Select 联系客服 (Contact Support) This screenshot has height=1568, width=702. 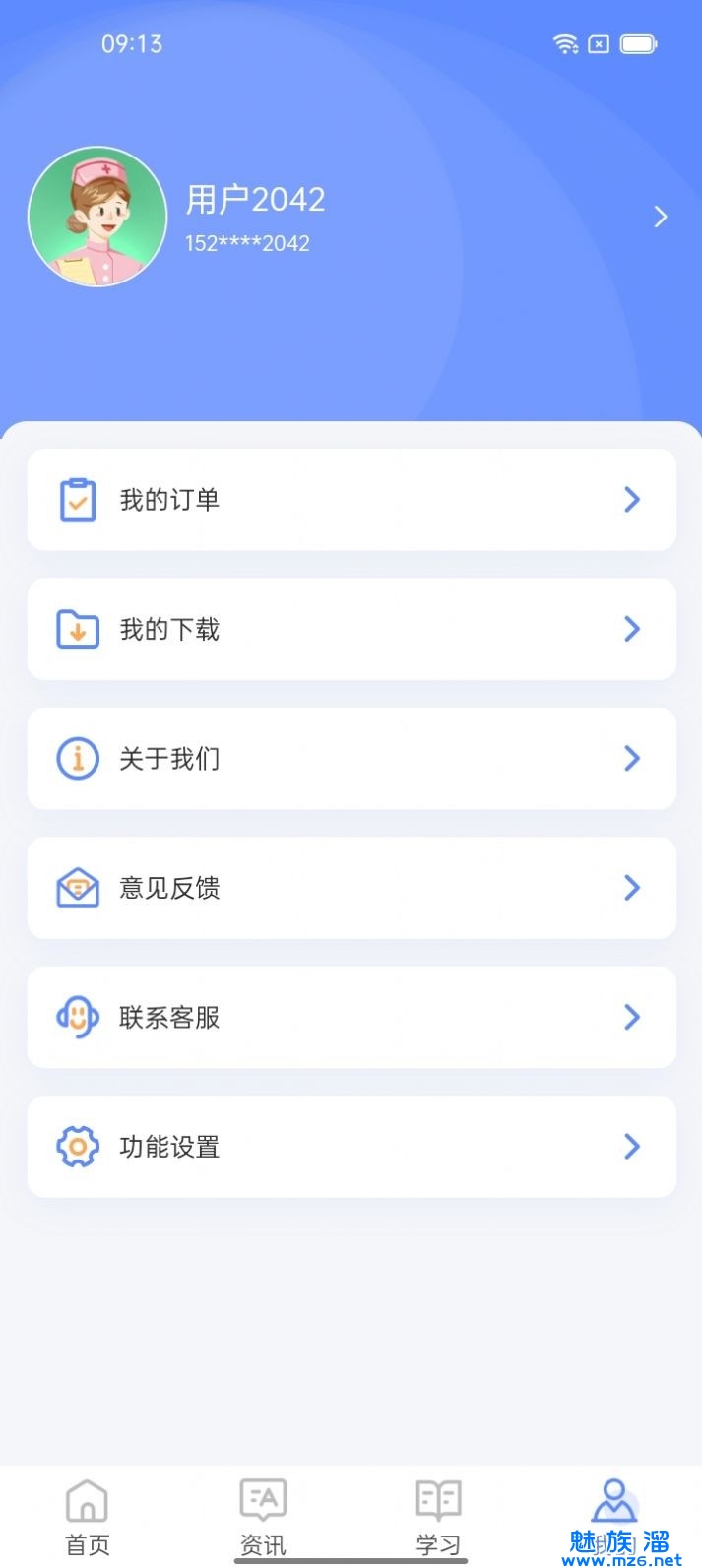coord(351,1017)
